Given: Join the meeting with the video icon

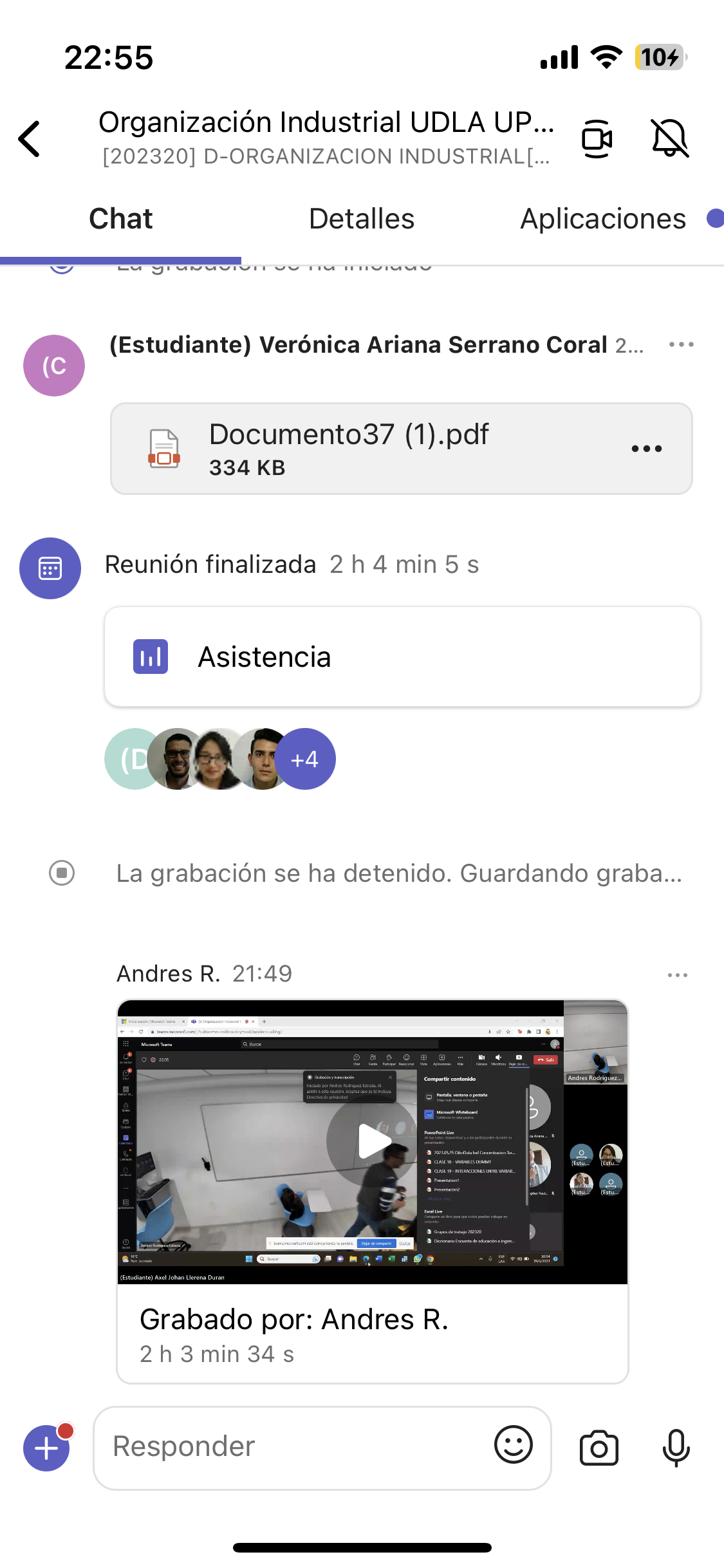Looking at the screenshot, I should (597, 138).
